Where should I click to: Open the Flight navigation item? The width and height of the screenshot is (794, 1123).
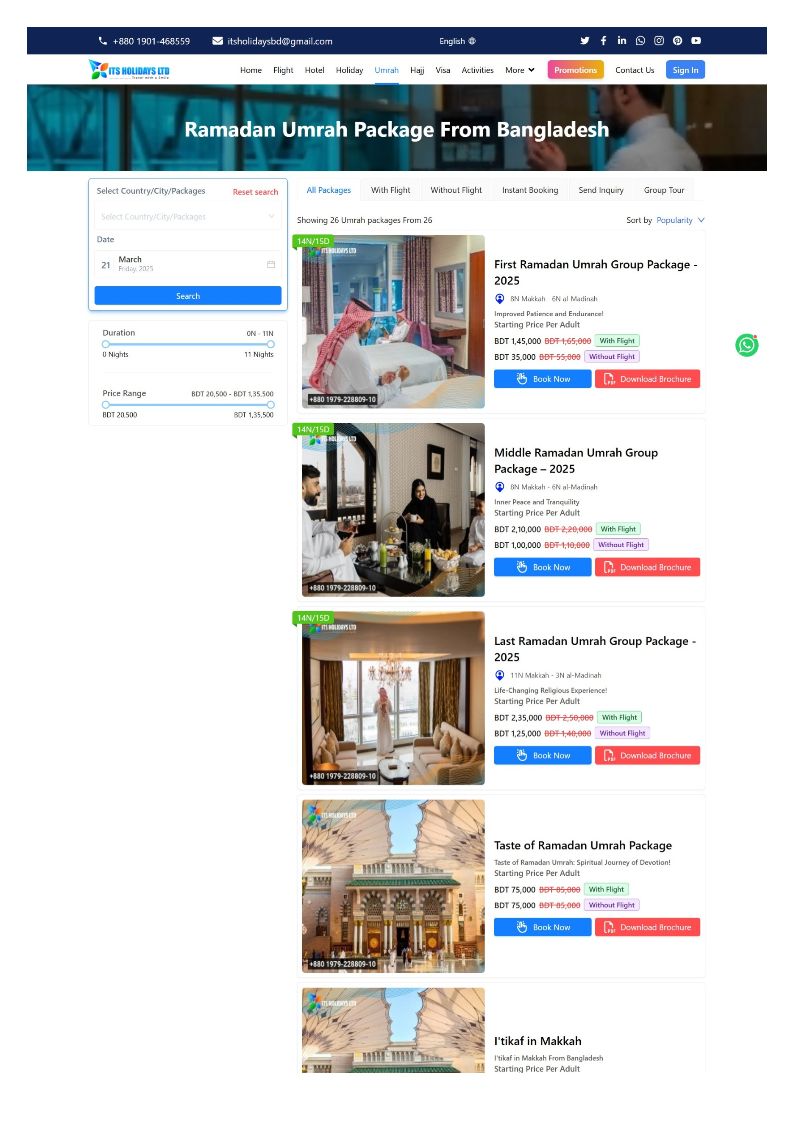(283, 70)
